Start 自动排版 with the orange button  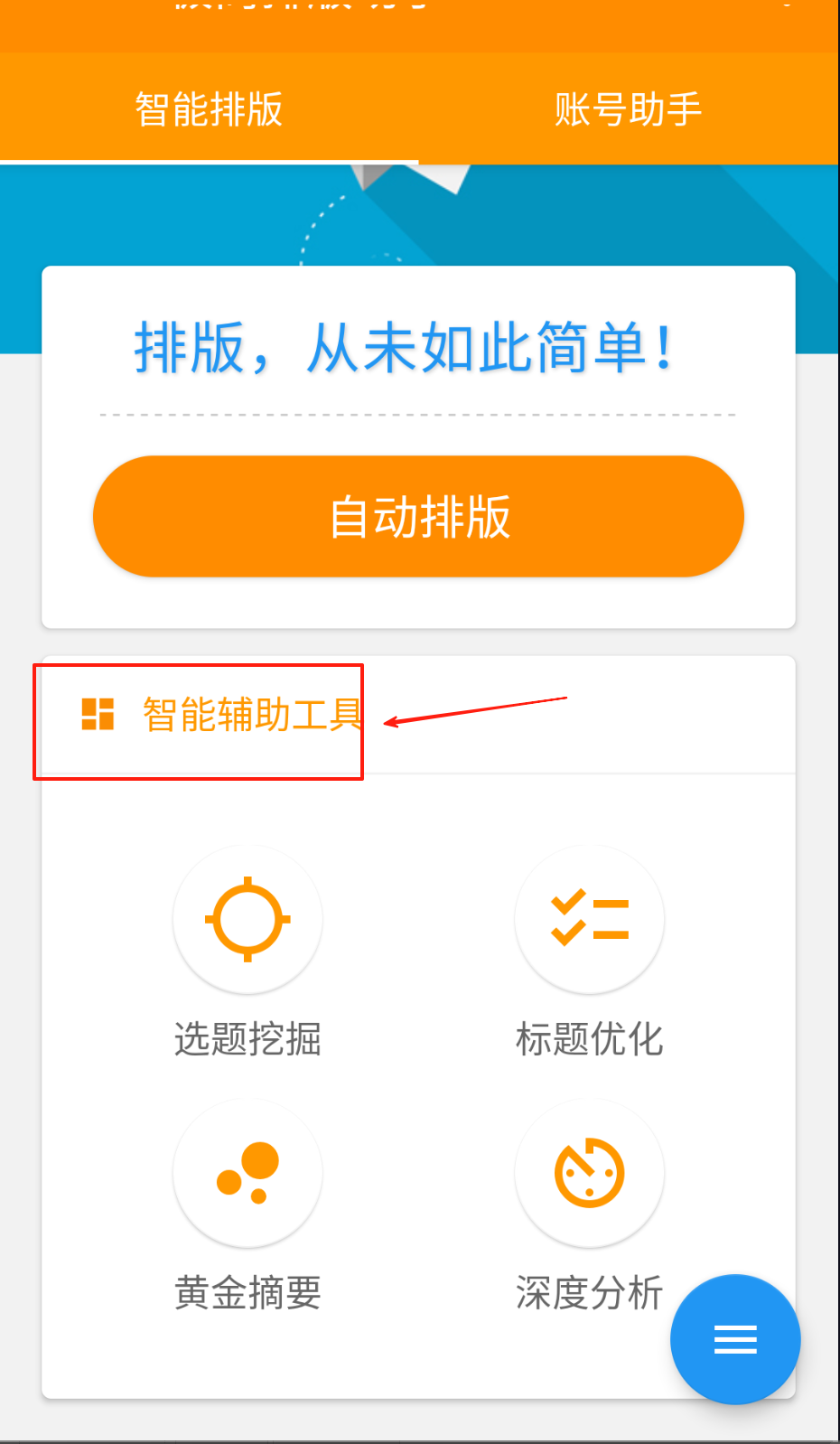[418, 516]
